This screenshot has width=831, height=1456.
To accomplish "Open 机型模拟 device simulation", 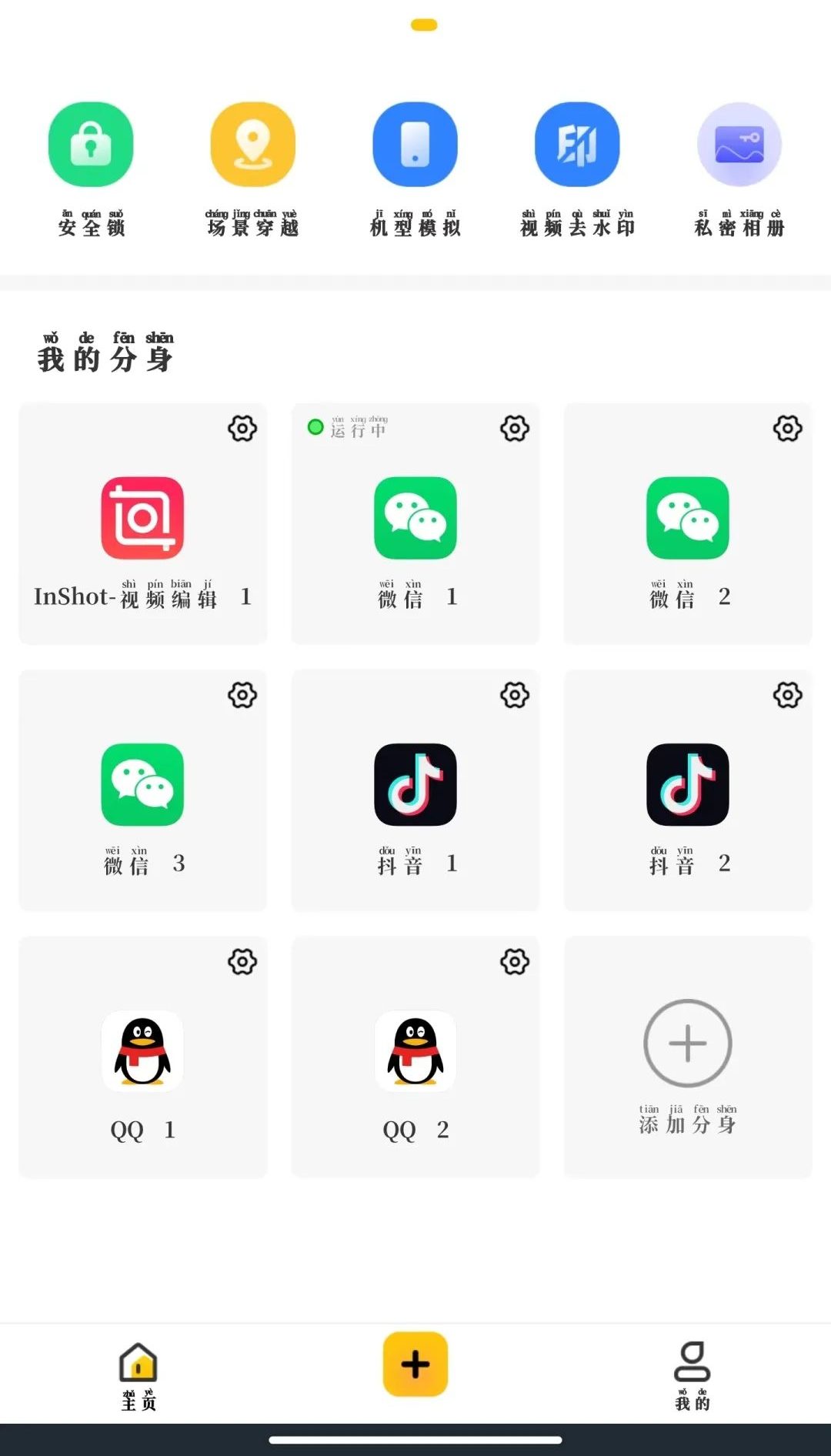I will click(415, 145).
